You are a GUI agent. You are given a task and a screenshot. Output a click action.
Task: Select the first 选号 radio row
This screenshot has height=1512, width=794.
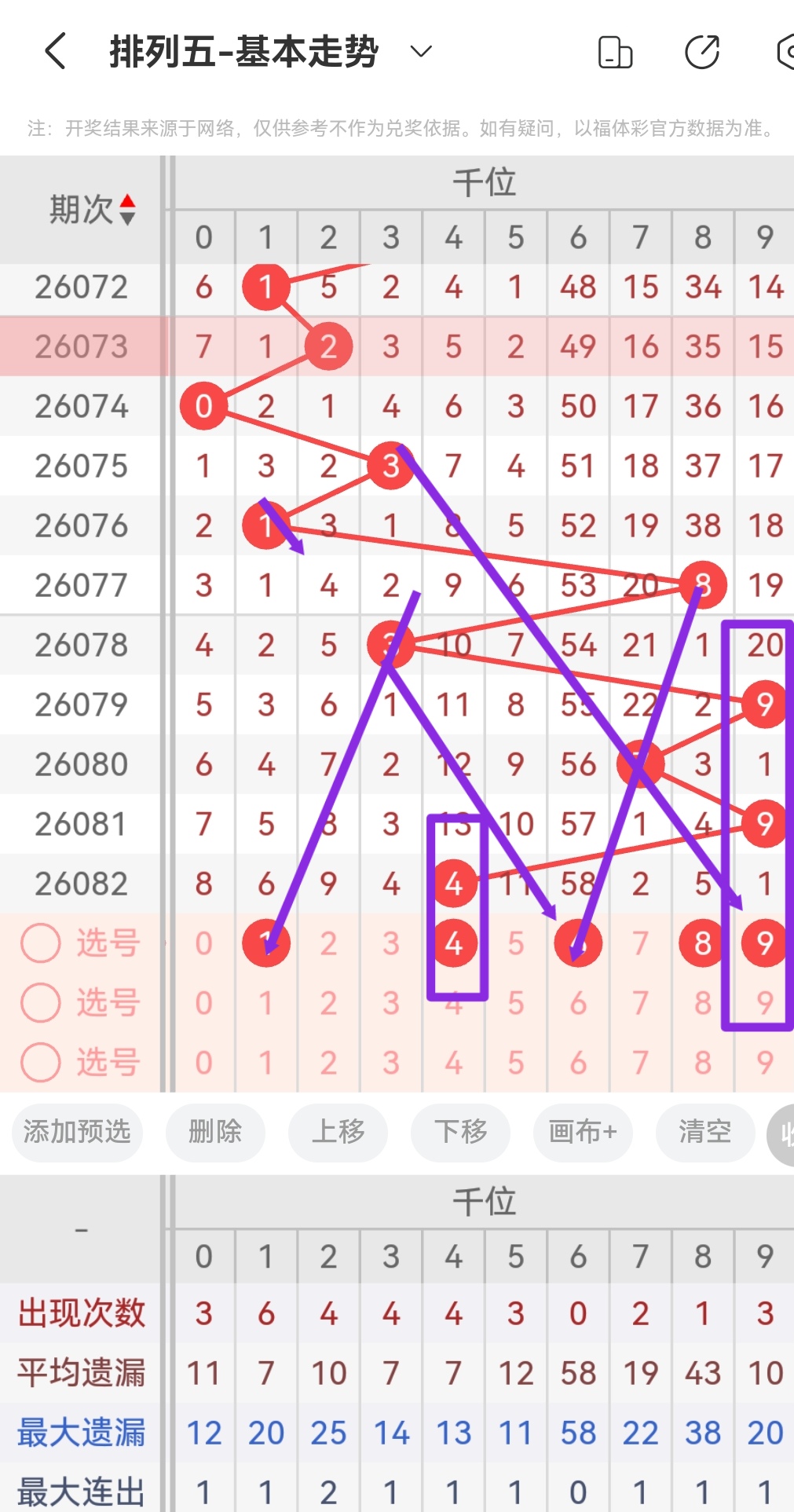tap(41, 943)
